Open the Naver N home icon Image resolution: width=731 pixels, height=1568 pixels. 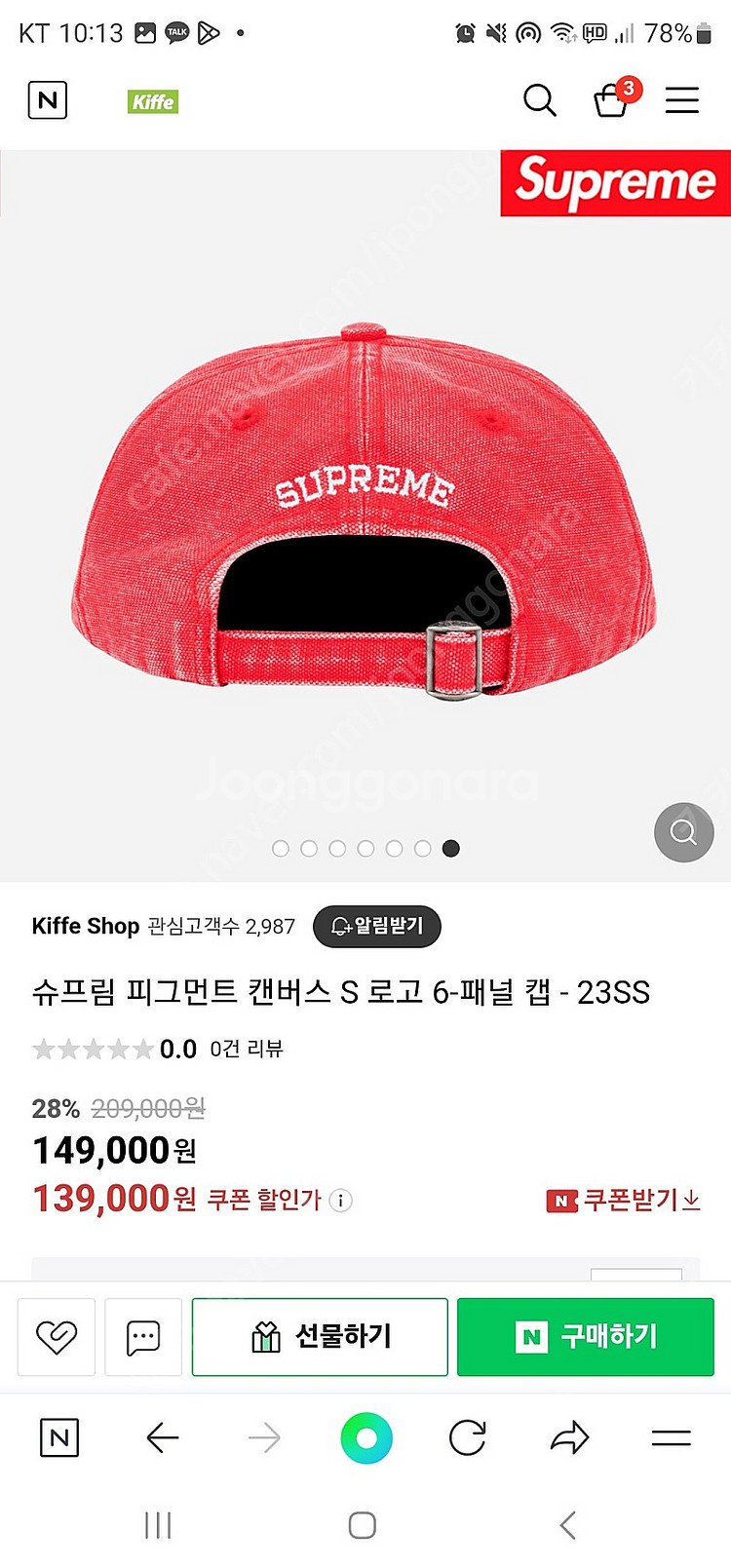[x=47, y=100]
